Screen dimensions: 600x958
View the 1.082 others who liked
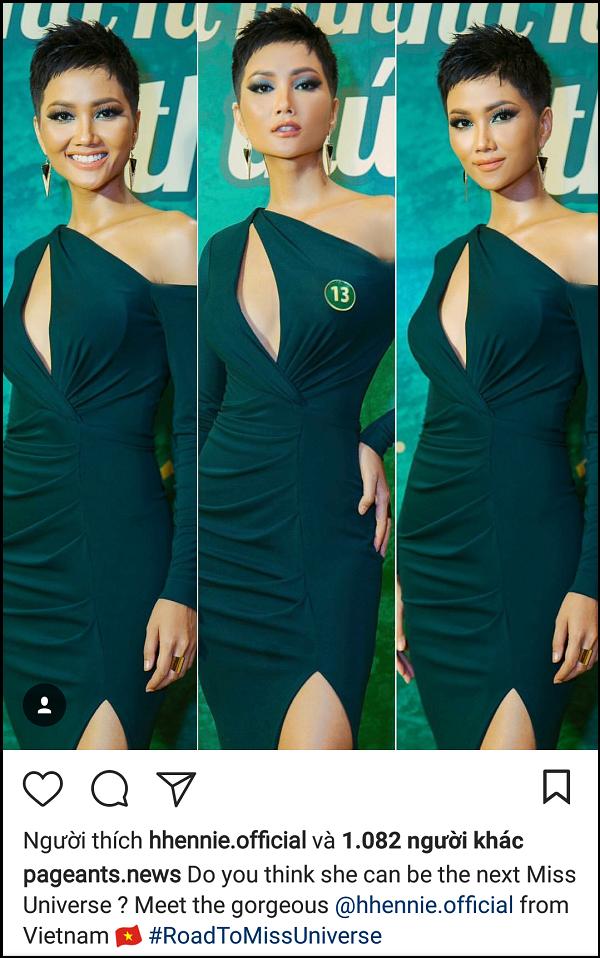432,841
